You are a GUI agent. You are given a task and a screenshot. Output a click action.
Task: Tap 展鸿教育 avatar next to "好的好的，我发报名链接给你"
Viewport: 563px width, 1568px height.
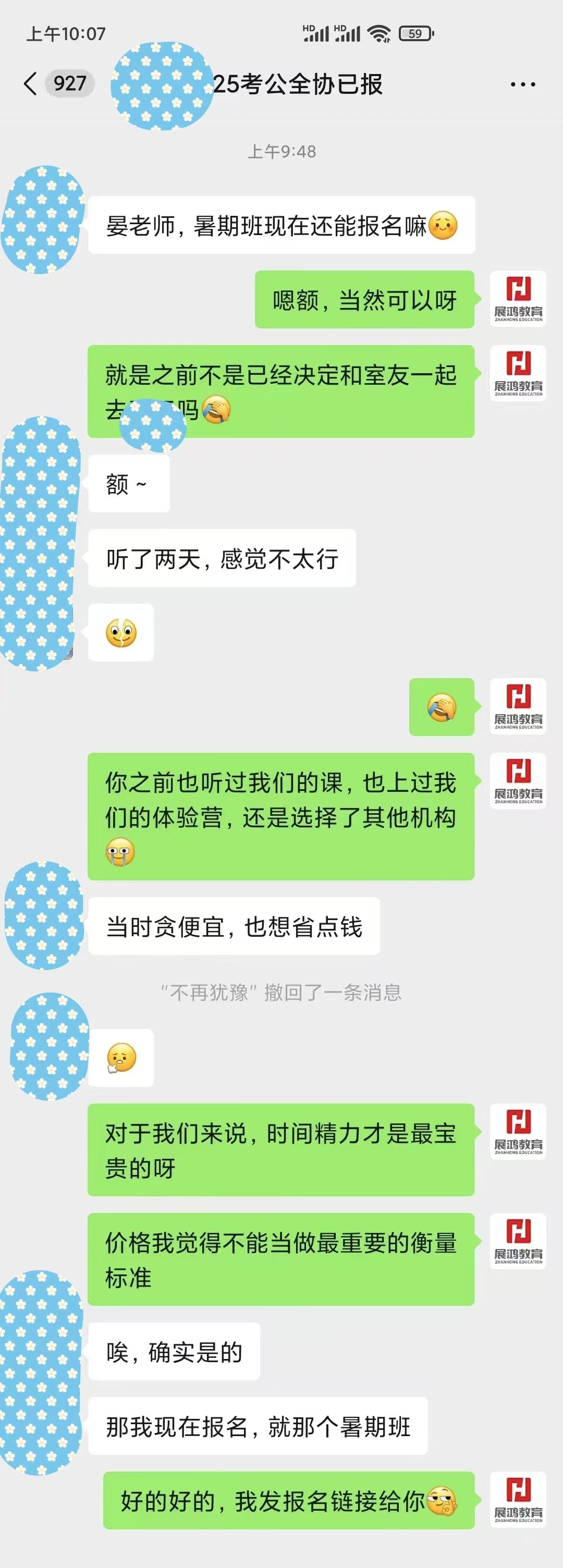click(x=518, y=1499)
